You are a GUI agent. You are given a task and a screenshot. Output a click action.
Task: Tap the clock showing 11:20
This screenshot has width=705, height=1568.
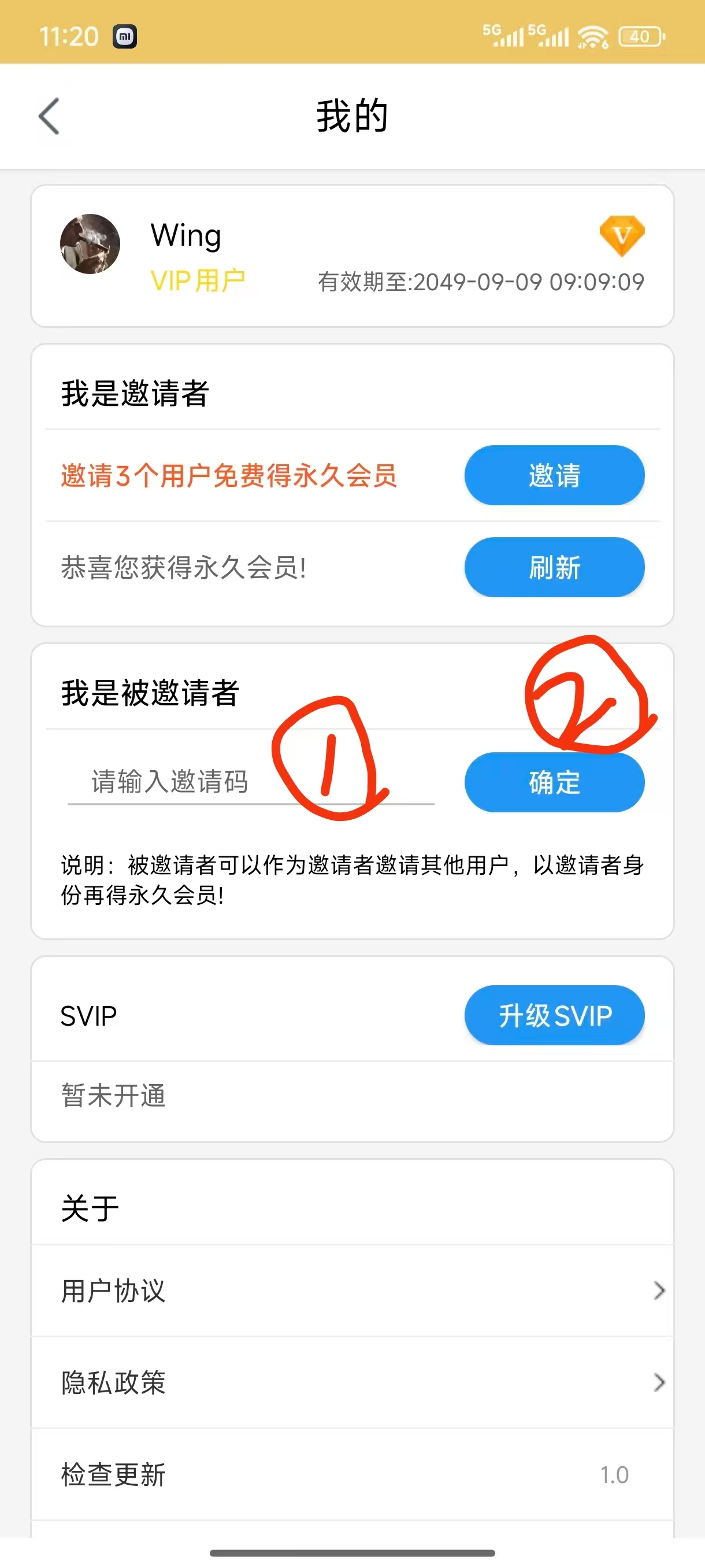click(x=69, y=36)
